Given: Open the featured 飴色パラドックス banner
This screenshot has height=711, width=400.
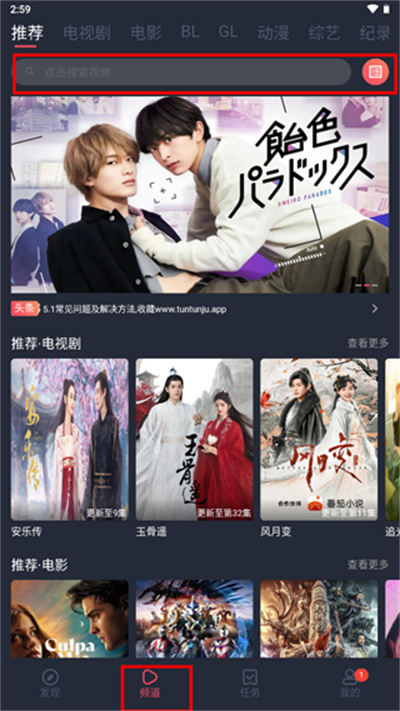Looking at the screenshot, I should 200,195.
